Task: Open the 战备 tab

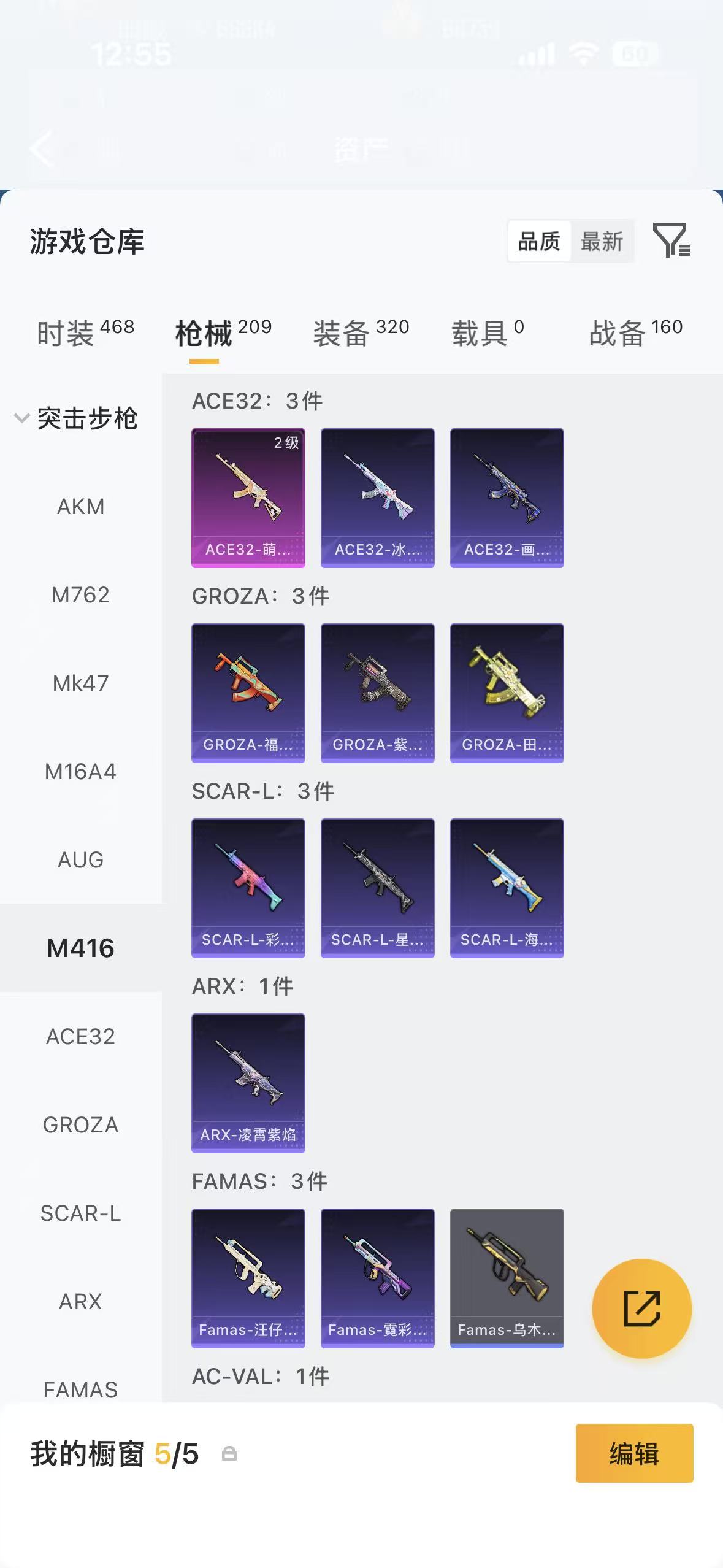Action: pyautogui.click(x=635, y=333)
